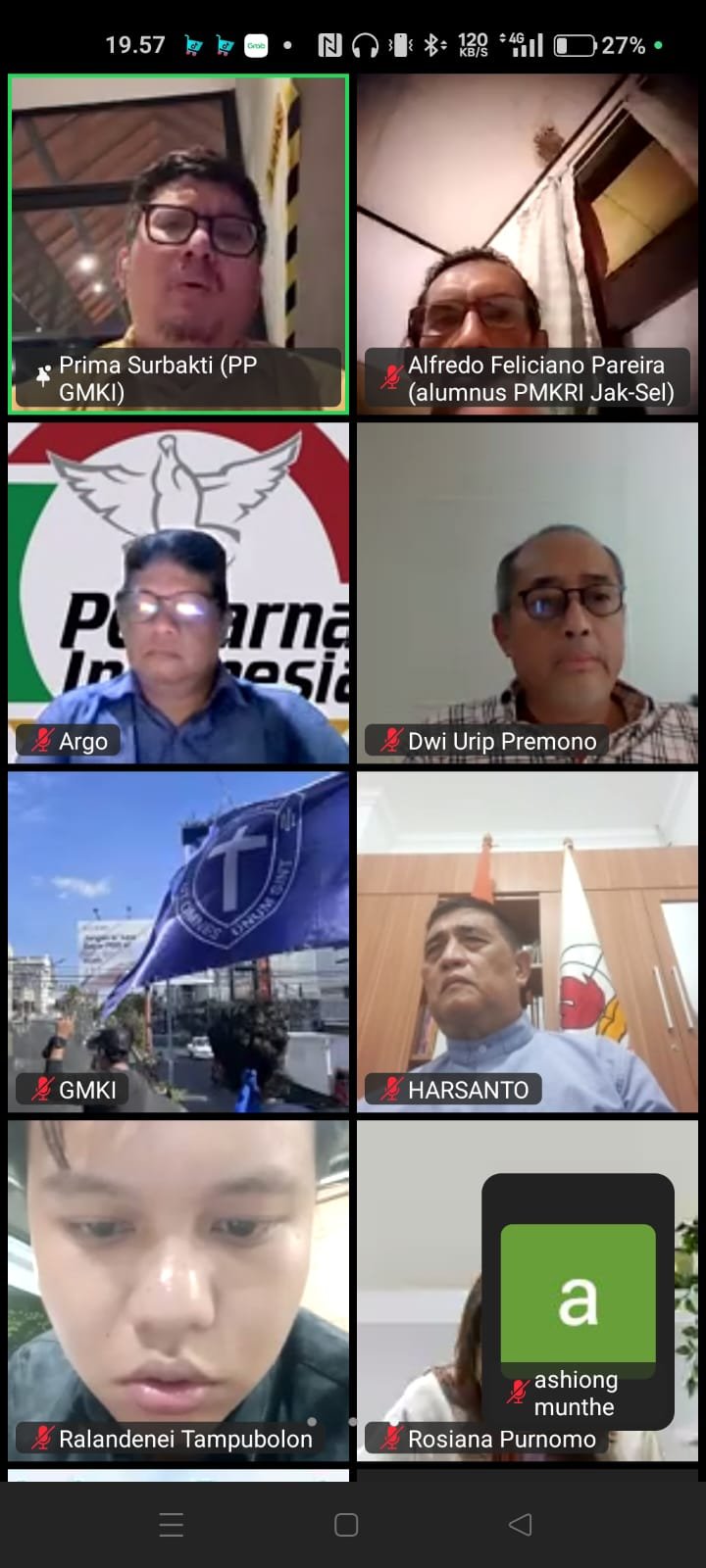The image size is (706, 1568).
Task: Open Alfredo Feliciano Pareira's video tile
Action: (x=528, y=243)
